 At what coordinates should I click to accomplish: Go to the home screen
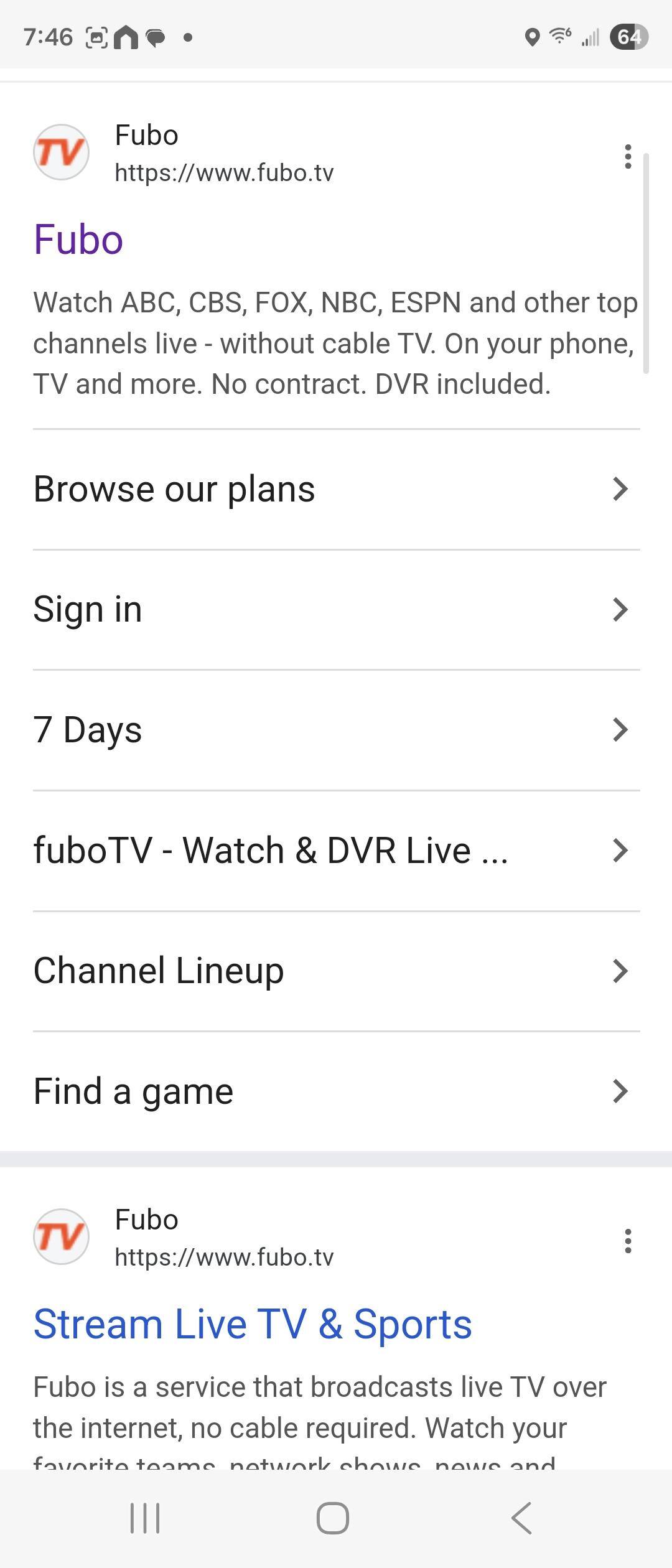tap(333, 1518)
